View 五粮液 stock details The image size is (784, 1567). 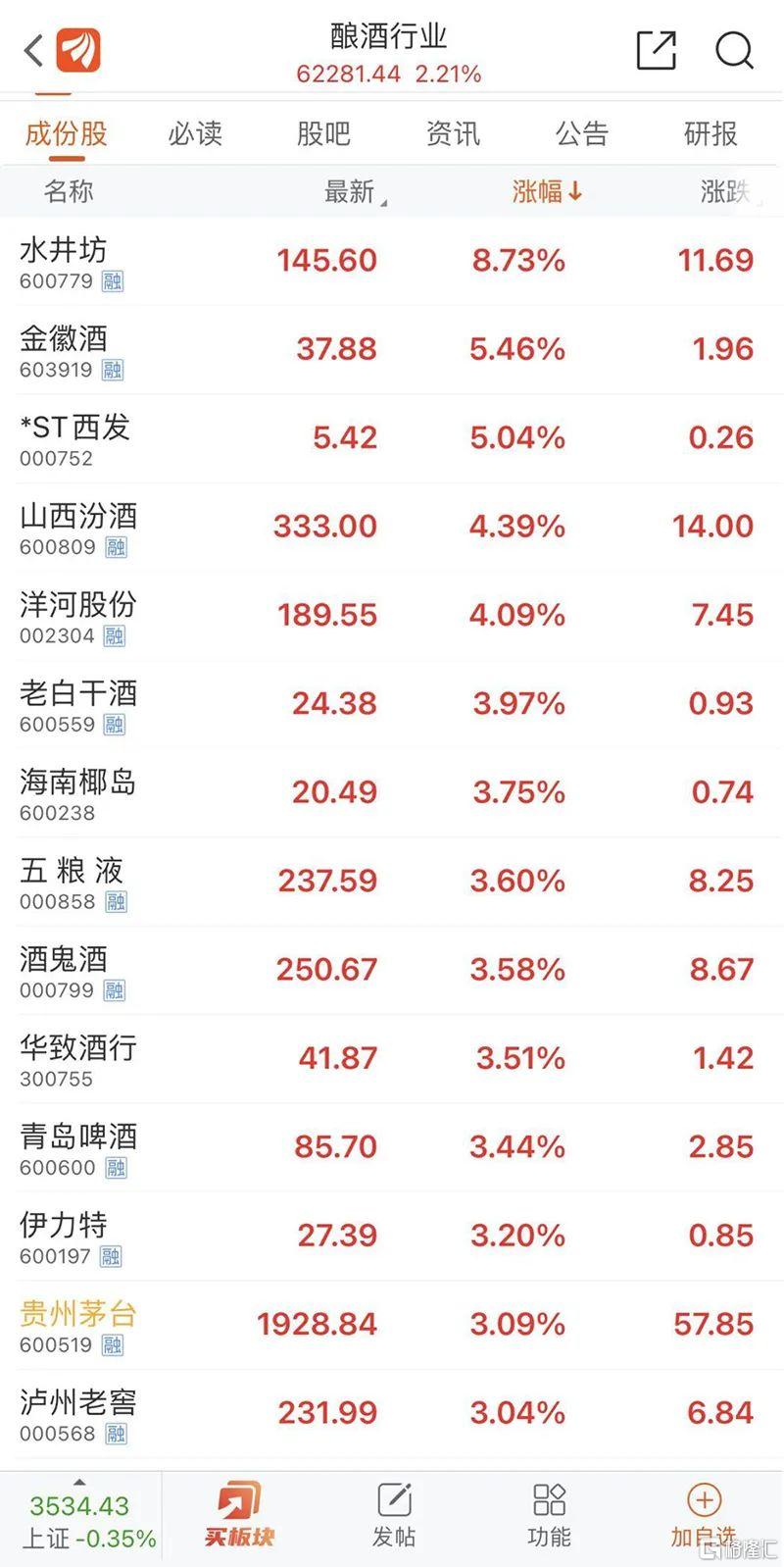point(392,882)
